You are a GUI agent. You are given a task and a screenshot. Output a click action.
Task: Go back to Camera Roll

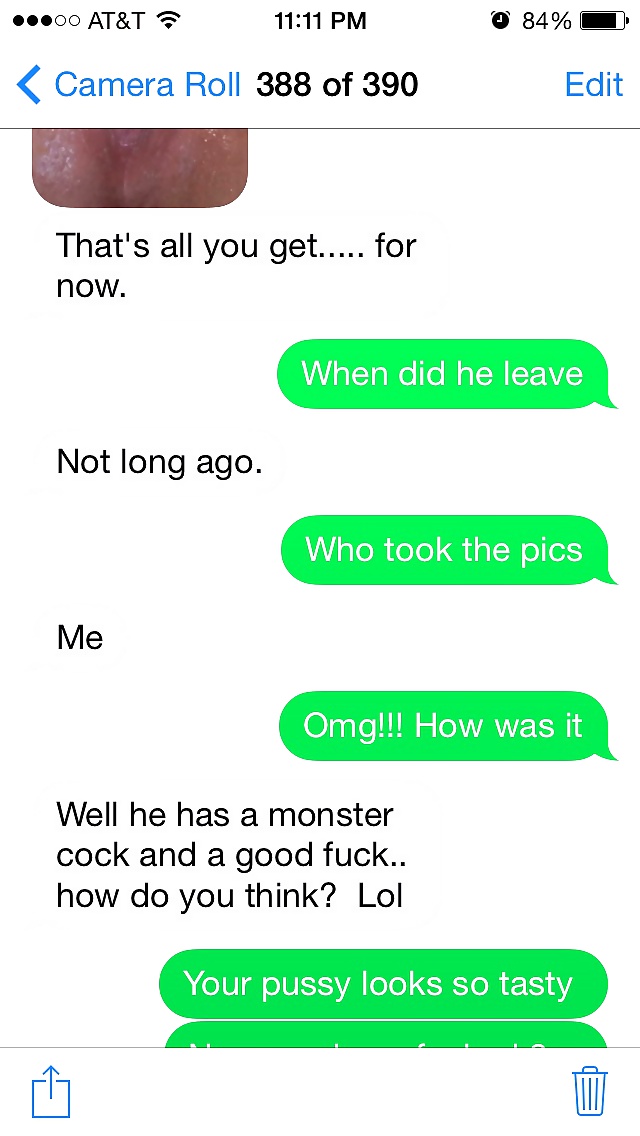tap(128, 85)
